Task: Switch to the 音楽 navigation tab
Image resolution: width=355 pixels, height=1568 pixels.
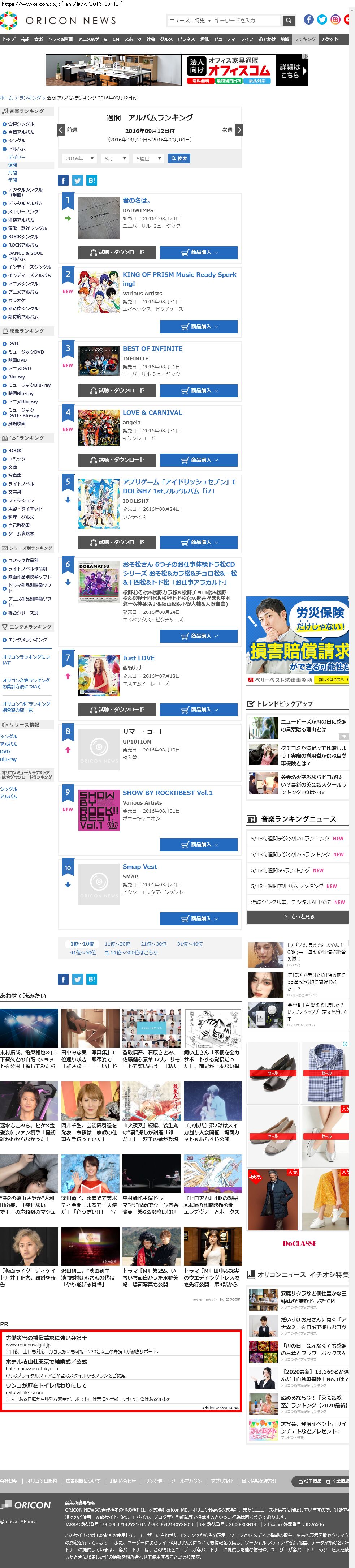Action: (x=38, y=39)
